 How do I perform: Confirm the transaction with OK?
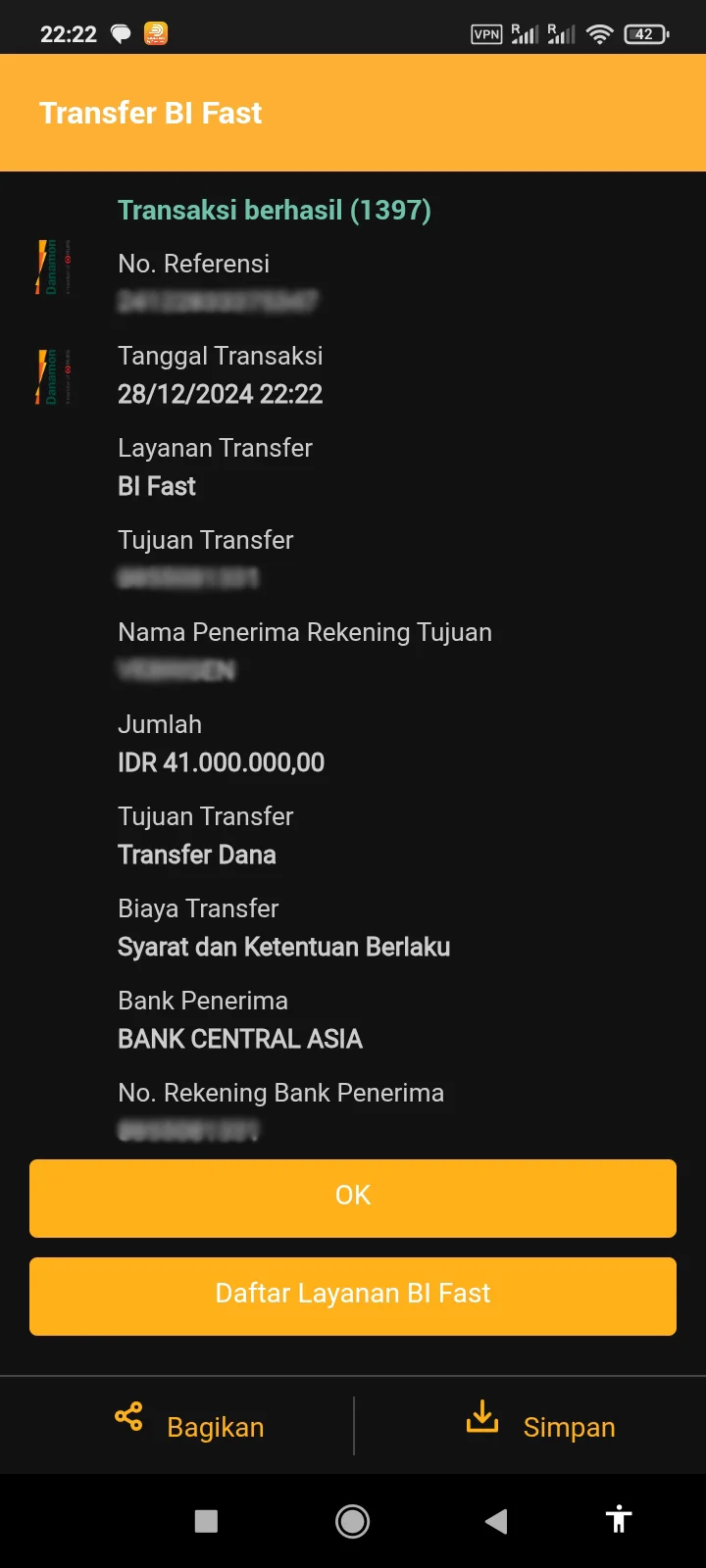point(353,1198)
